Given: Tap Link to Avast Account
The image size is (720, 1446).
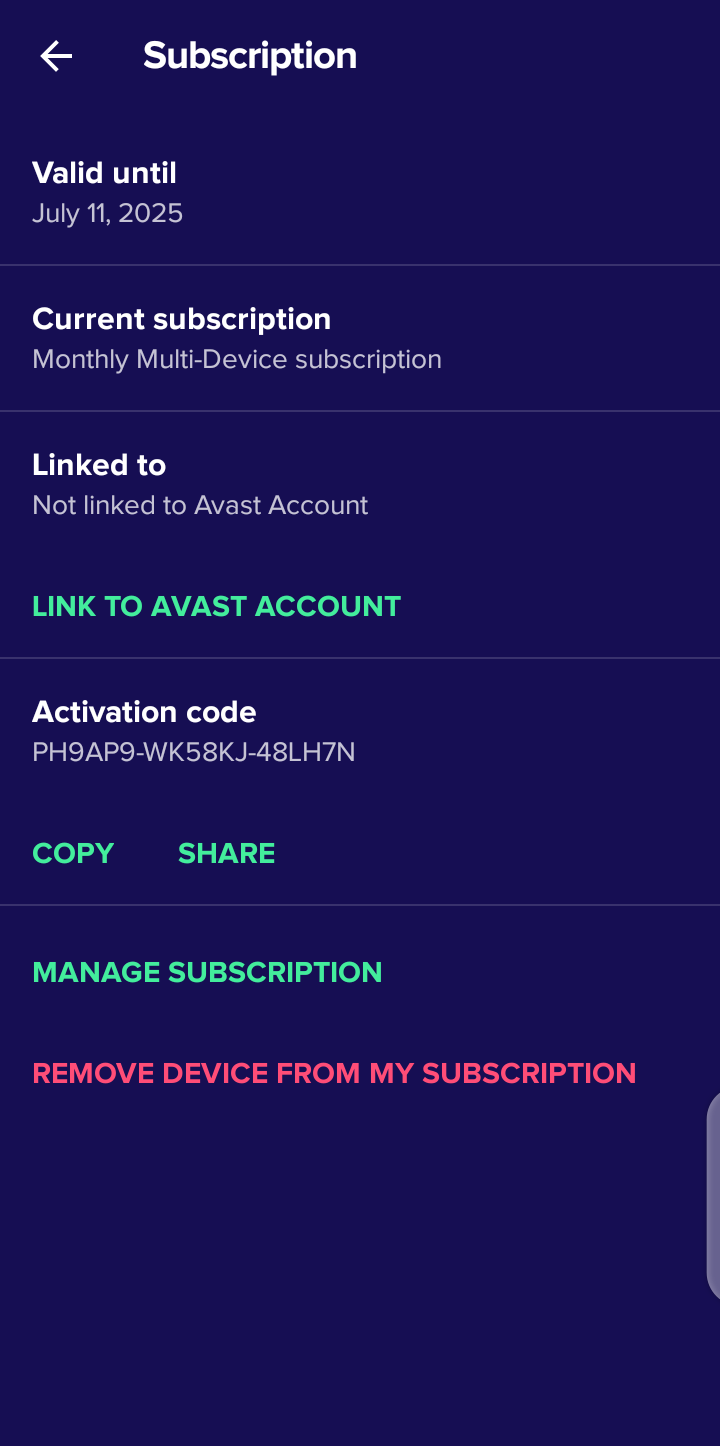Looking at the screenshot, I should [216, 606].
